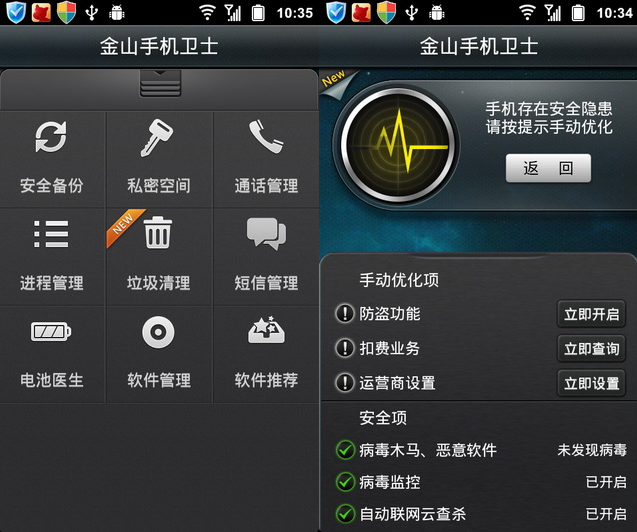Open 进程管理 process manager
637x532 pixels.
[x=51, y=256]
